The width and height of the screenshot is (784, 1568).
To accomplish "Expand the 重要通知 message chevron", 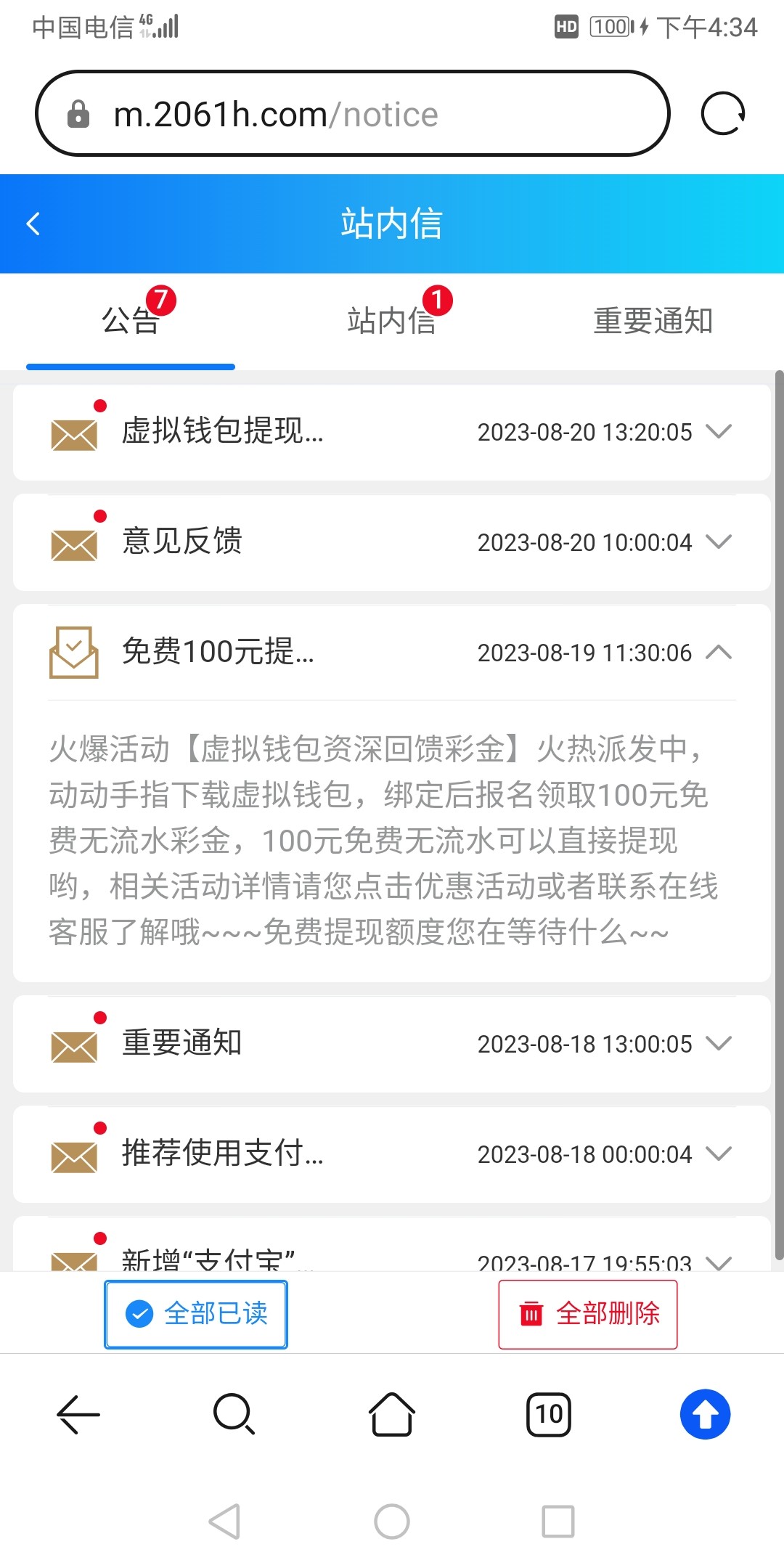I will click(x=719, y=1044).
